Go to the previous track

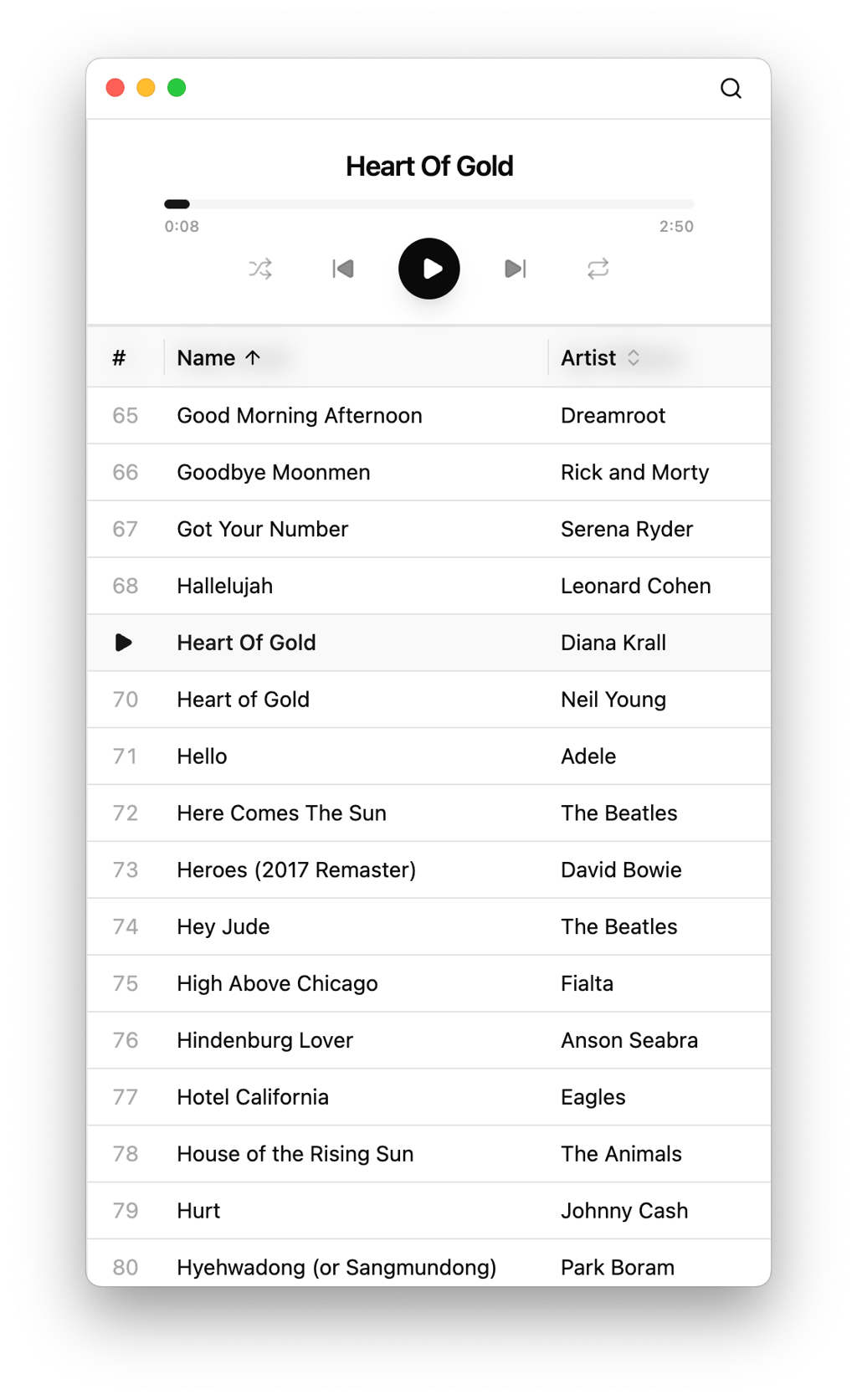click(x=343, y=269)
